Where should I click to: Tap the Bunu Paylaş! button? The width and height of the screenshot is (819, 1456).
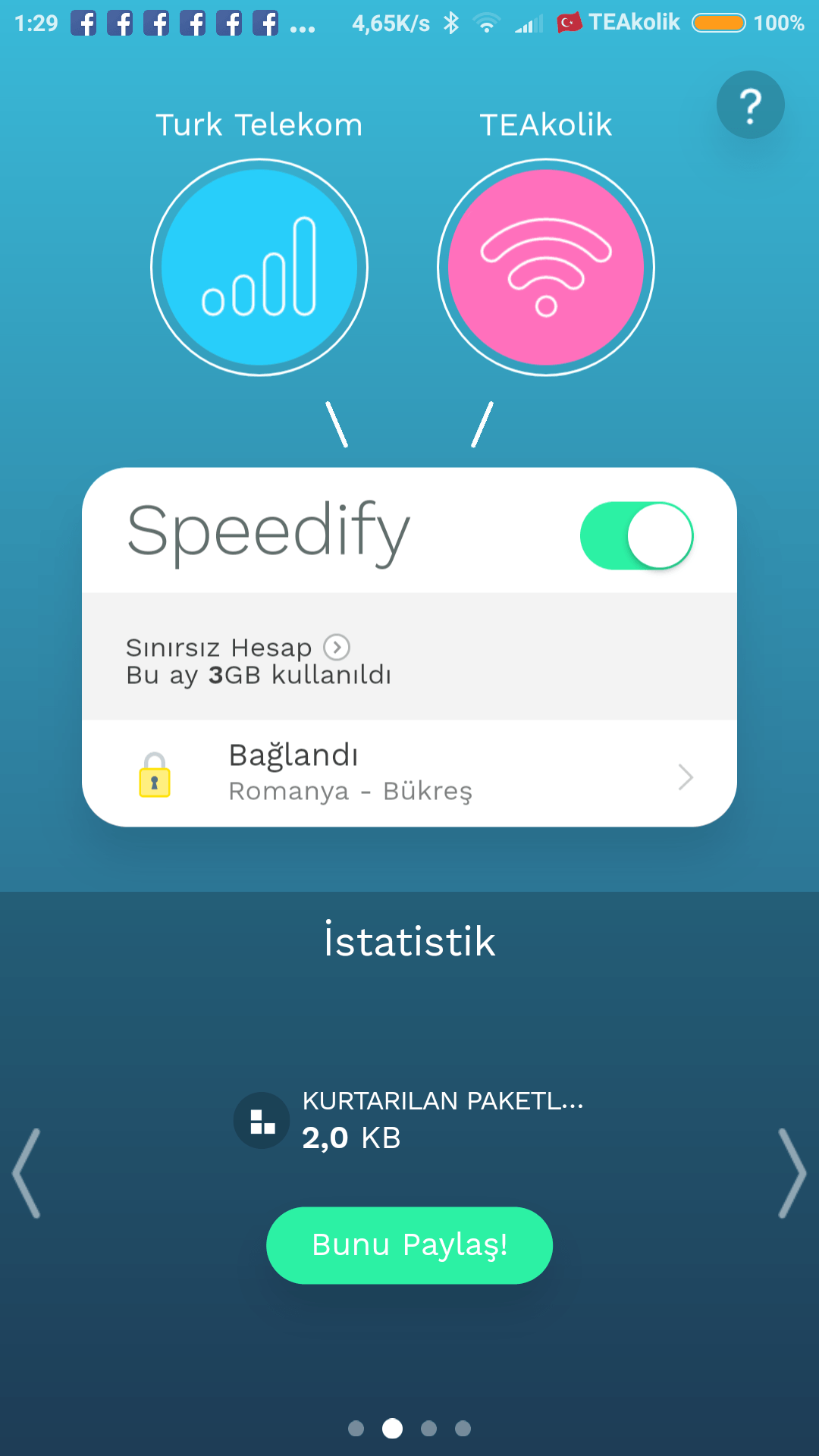pyautogui.click(x=409, y=1245)
